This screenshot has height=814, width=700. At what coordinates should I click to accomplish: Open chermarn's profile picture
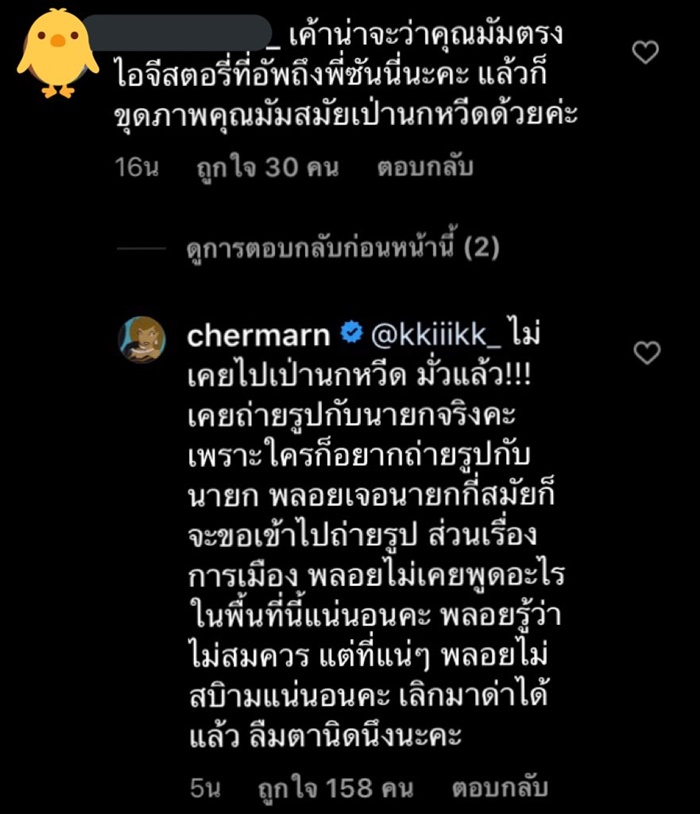143,340
